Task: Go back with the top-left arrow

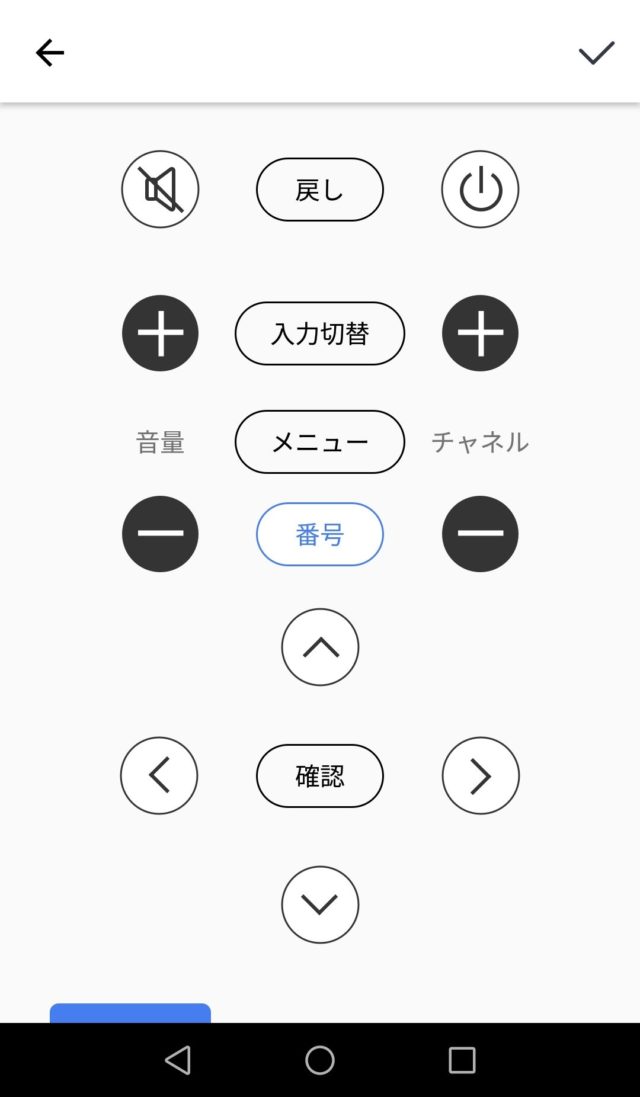Action: pyautogui.click(x=50, y=52)
